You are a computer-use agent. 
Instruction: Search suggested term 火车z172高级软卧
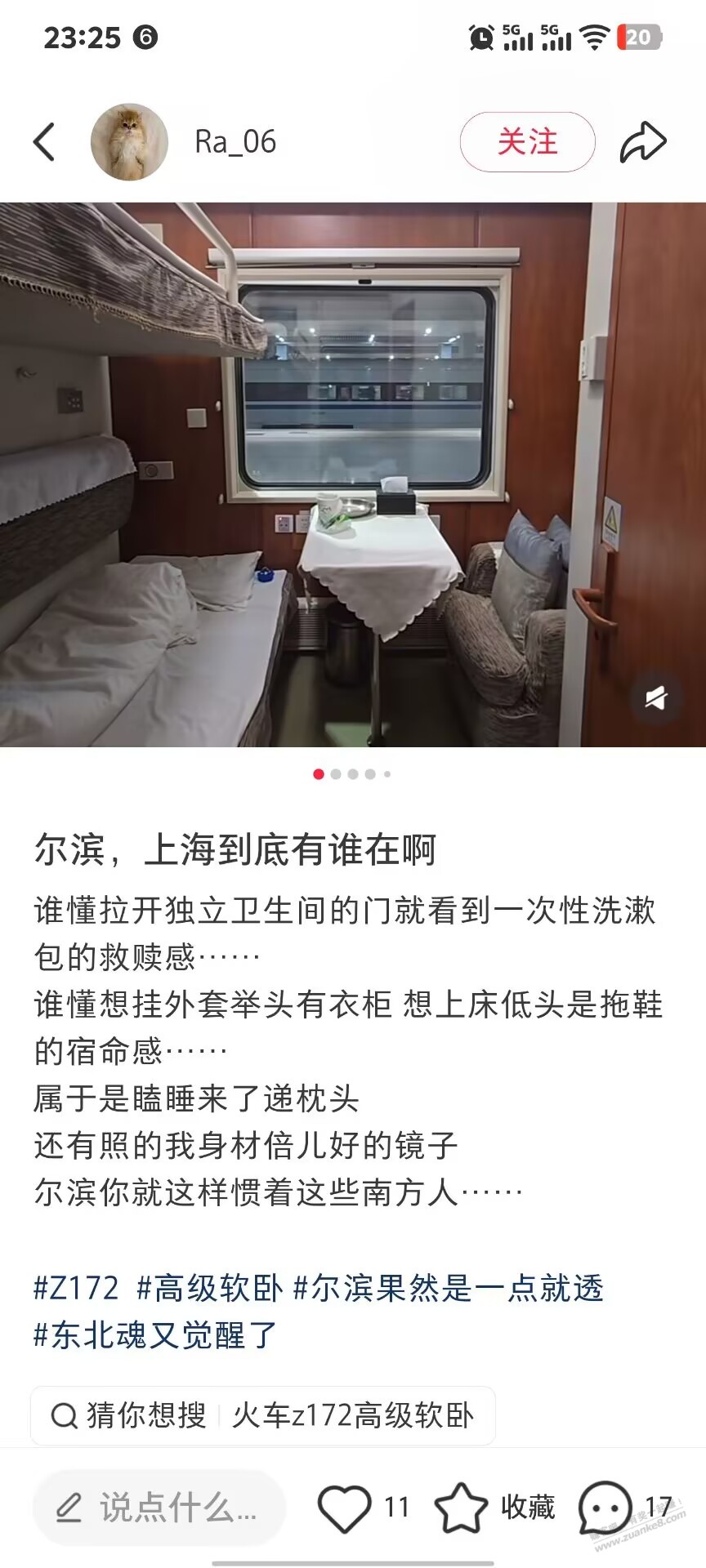pos(353,1415)
